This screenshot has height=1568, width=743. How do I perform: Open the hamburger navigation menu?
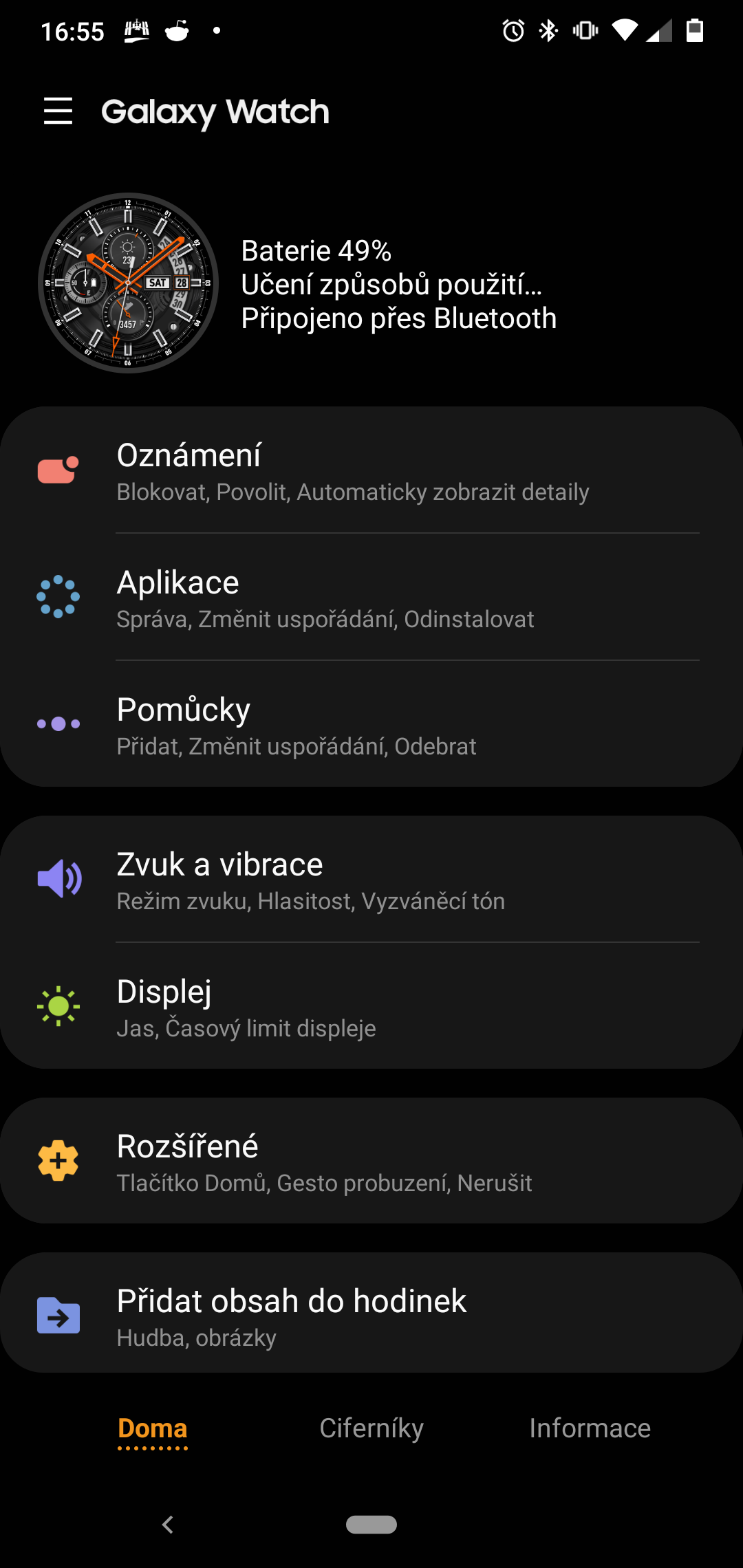coord(58,112)
